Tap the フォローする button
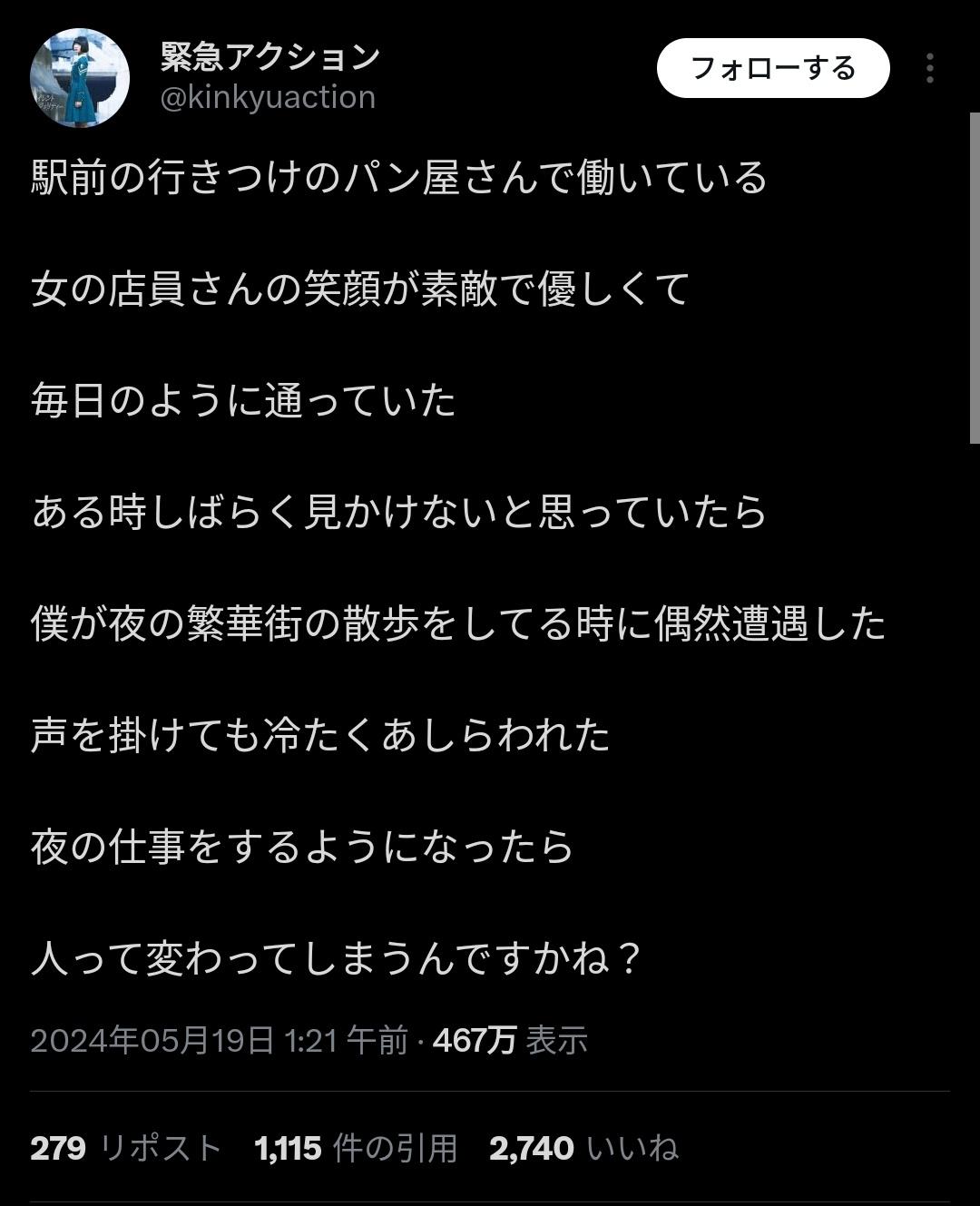This screenshot has width=980, height=1206. [x=772, y=68]
